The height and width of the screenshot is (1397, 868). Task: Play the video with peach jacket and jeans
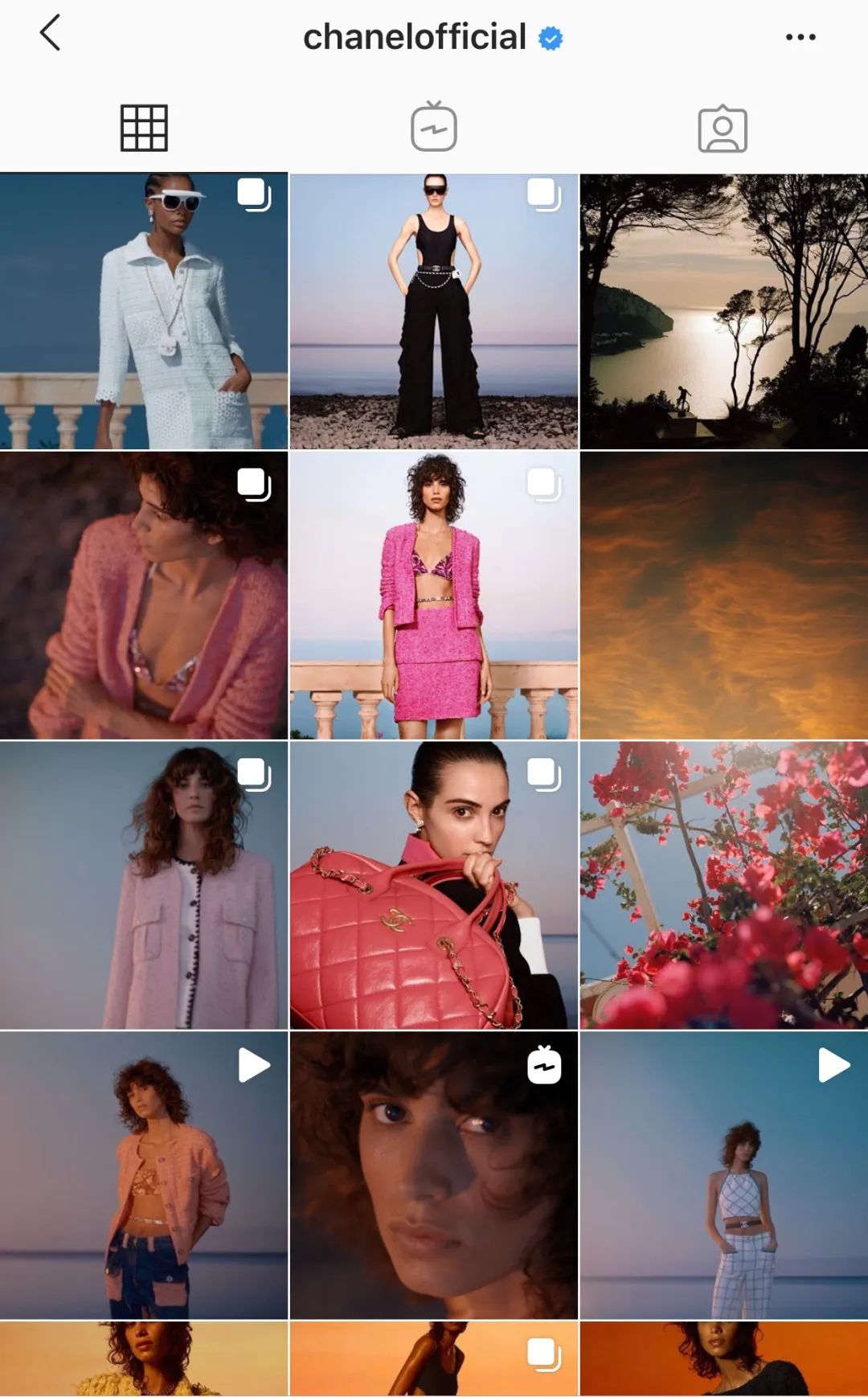(x=144, y=1175)
